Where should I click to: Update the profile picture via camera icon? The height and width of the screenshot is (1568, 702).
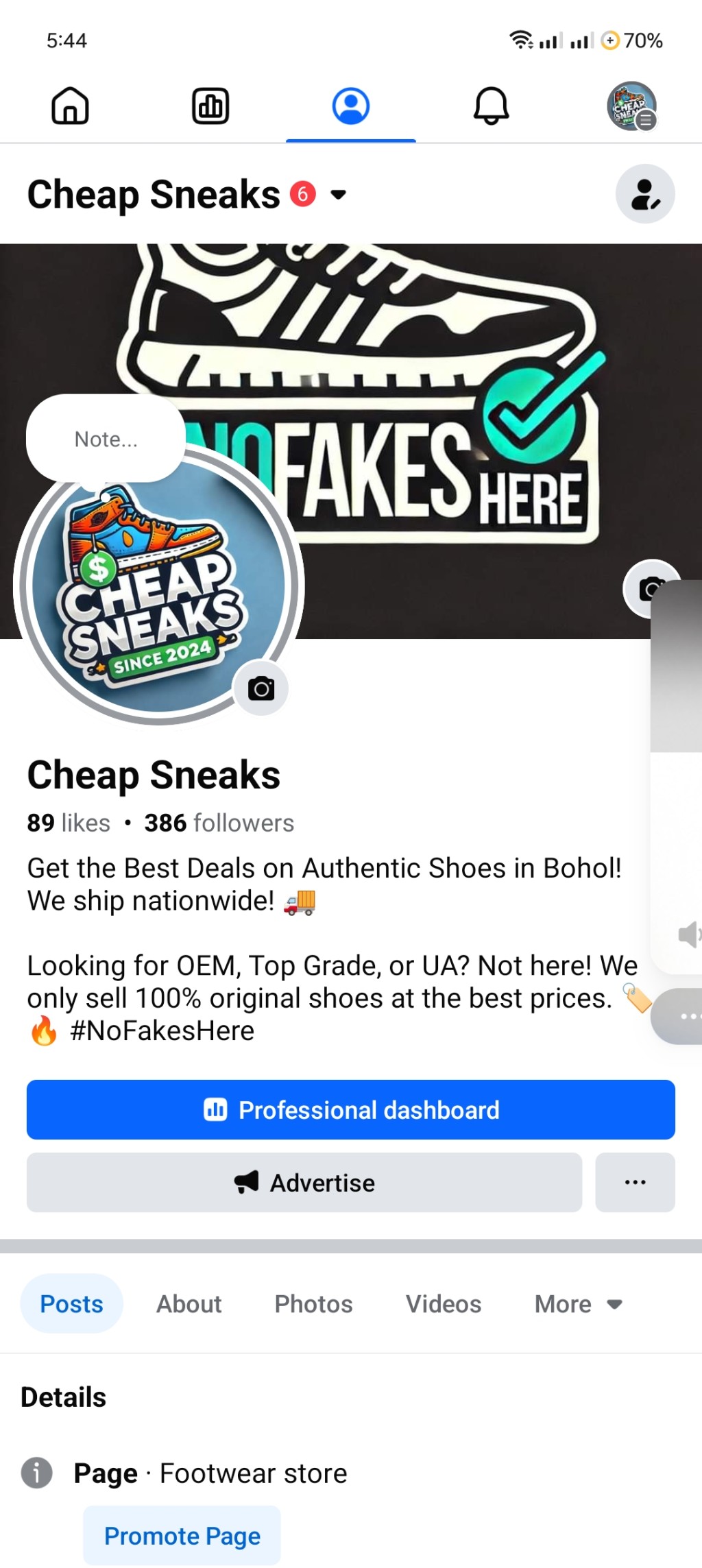coord(261,688)
